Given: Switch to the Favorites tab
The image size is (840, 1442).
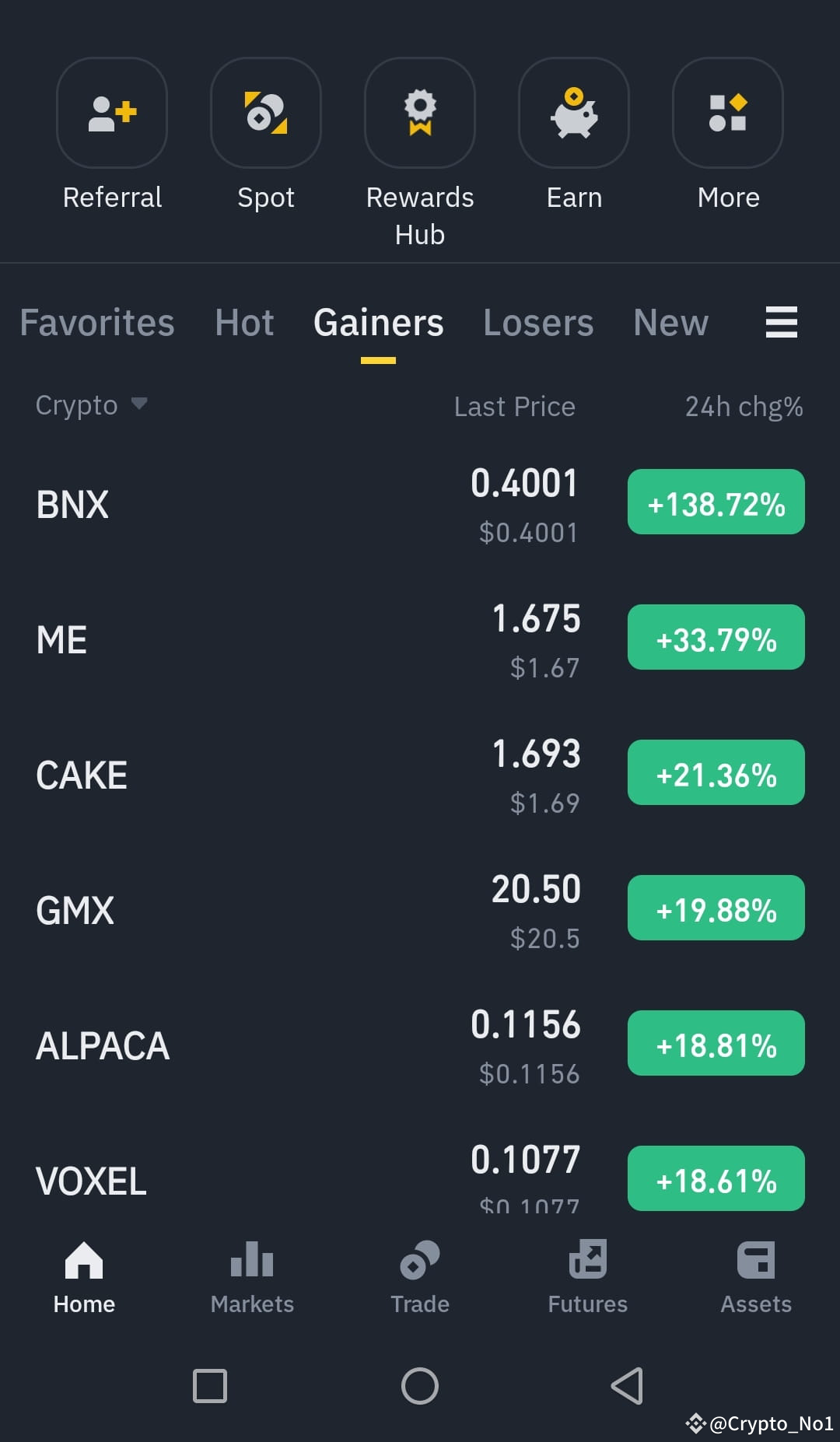Looking at the screenshot, I should point(97,323).
